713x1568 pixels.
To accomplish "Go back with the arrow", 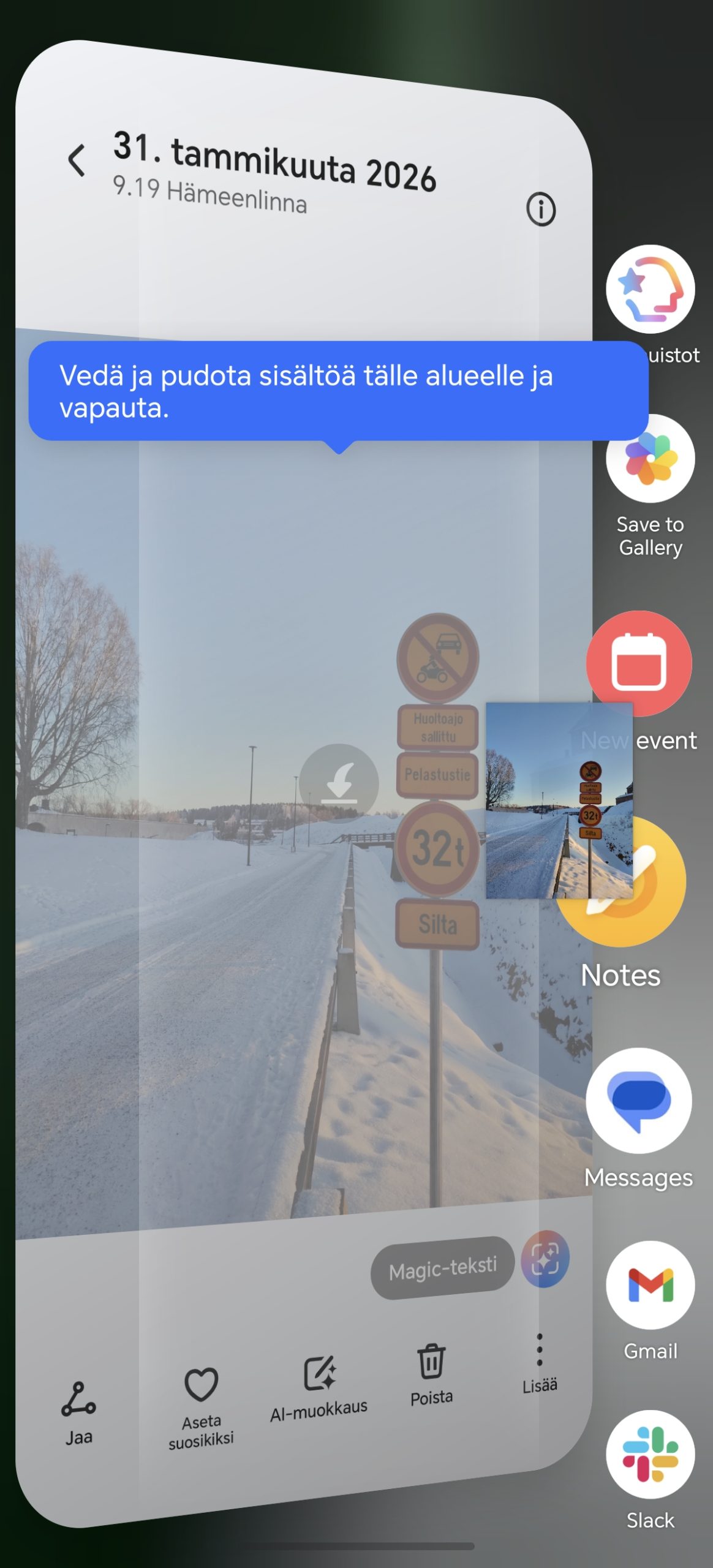I will tap(77, 160).
